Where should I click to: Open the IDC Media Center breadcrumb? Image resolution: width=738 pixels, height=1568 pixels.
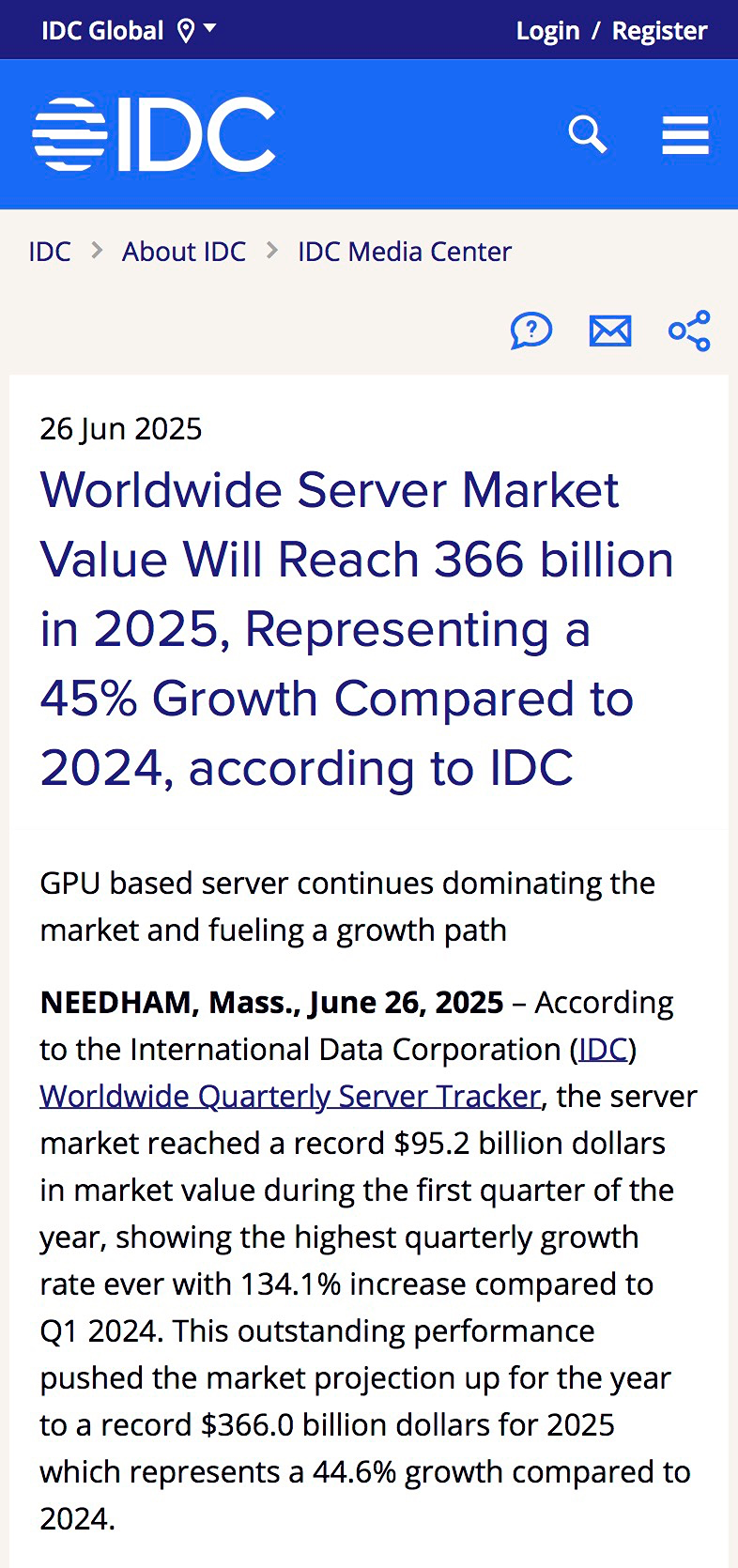pos(405,252)
